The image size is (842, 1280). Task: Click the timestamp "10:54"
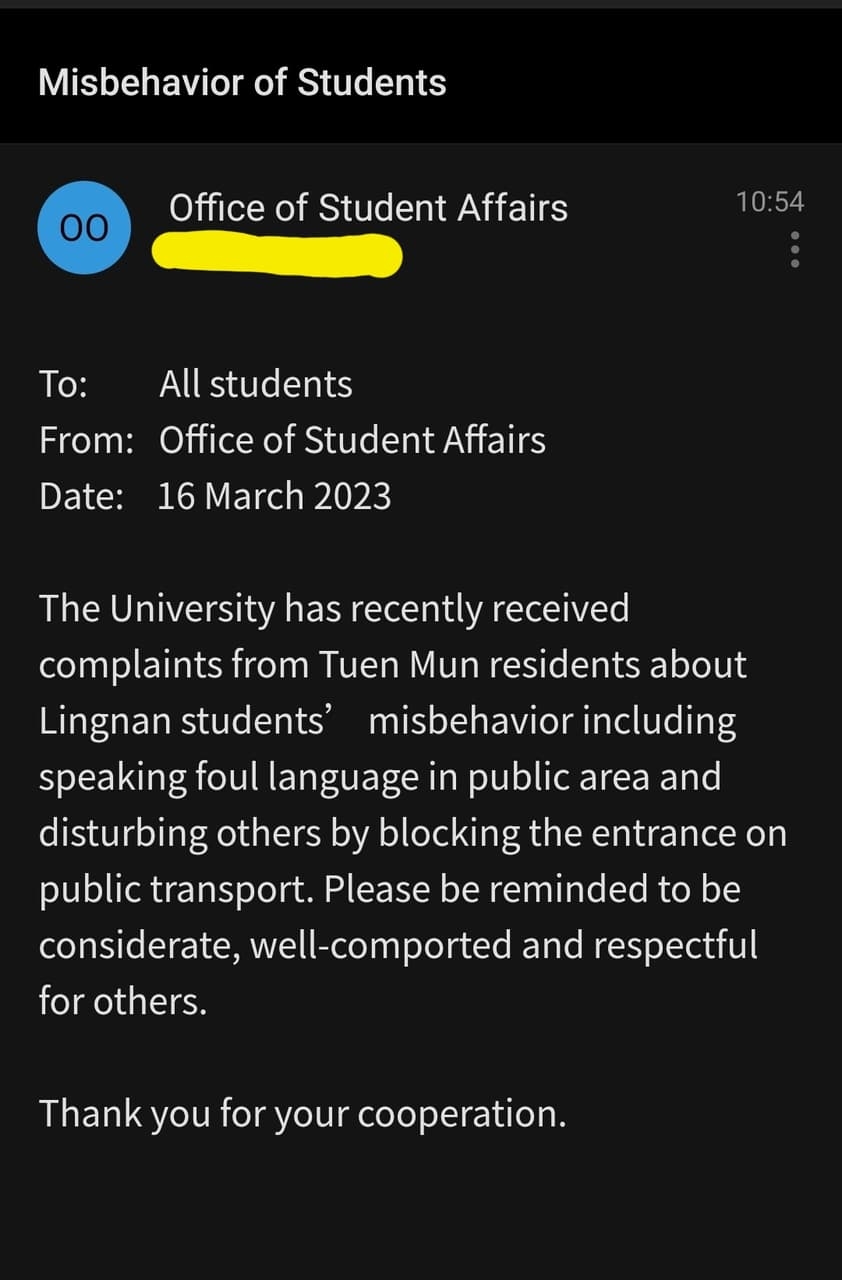[770, 201]
